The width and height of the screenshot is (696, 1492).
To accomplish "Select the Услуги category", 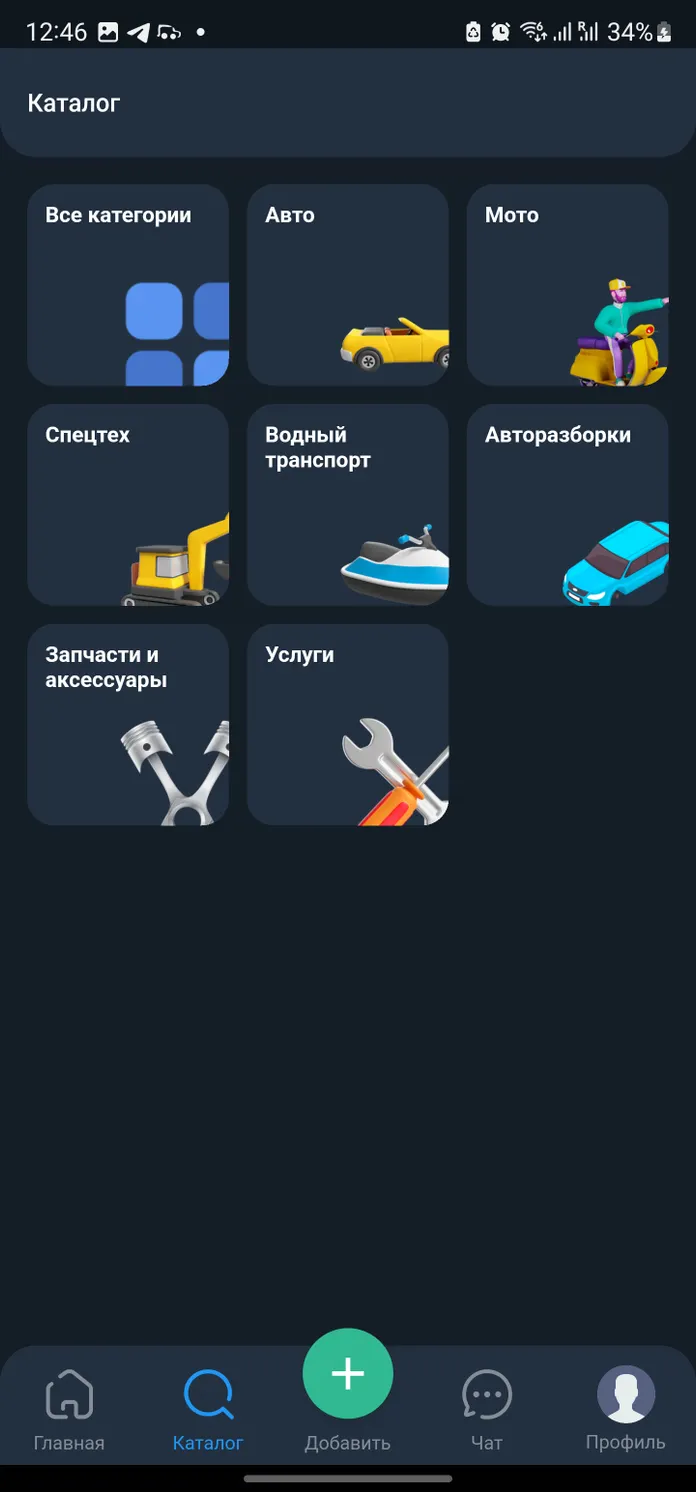I will coord(348,725).
